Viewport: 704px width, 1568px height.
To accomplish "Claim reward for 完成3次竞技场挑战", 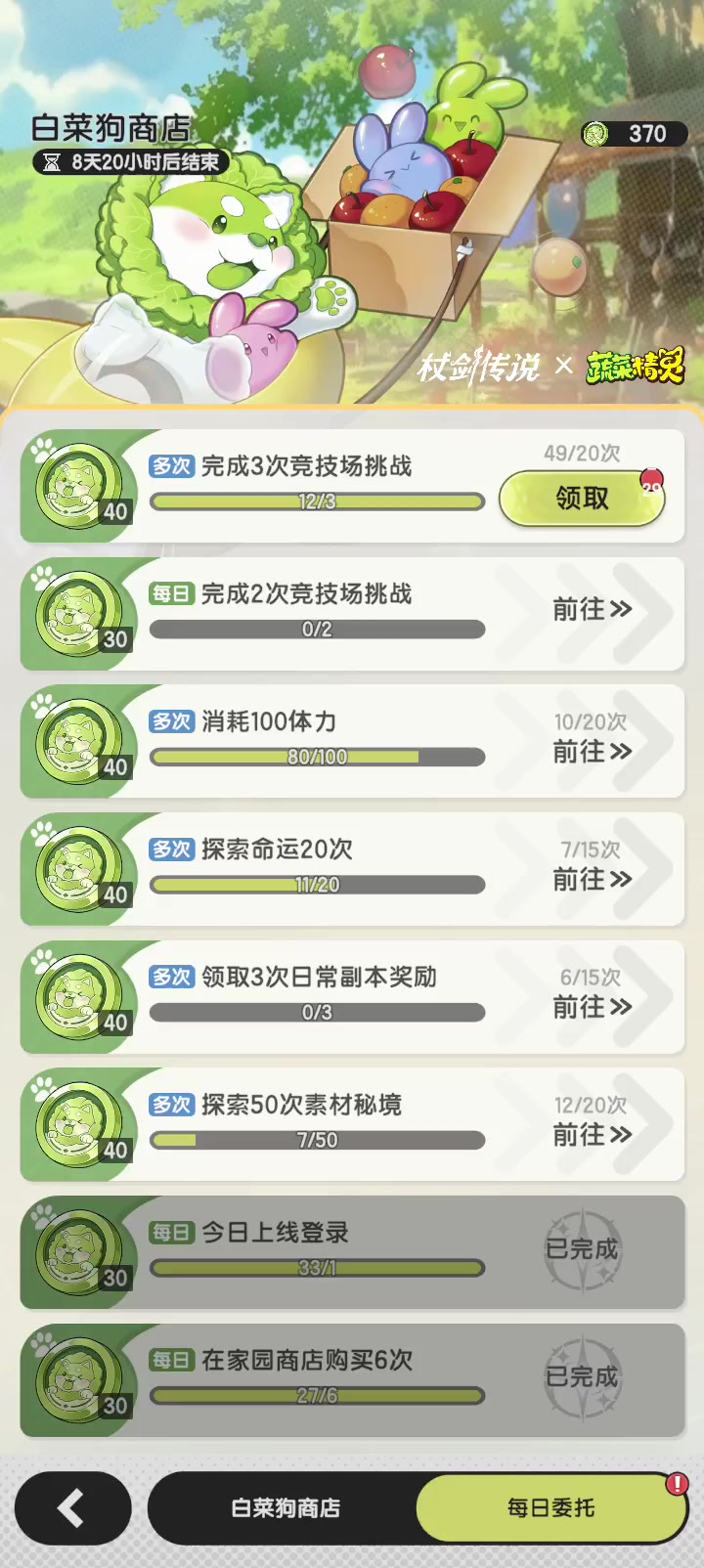I will (x=582, y=499).
